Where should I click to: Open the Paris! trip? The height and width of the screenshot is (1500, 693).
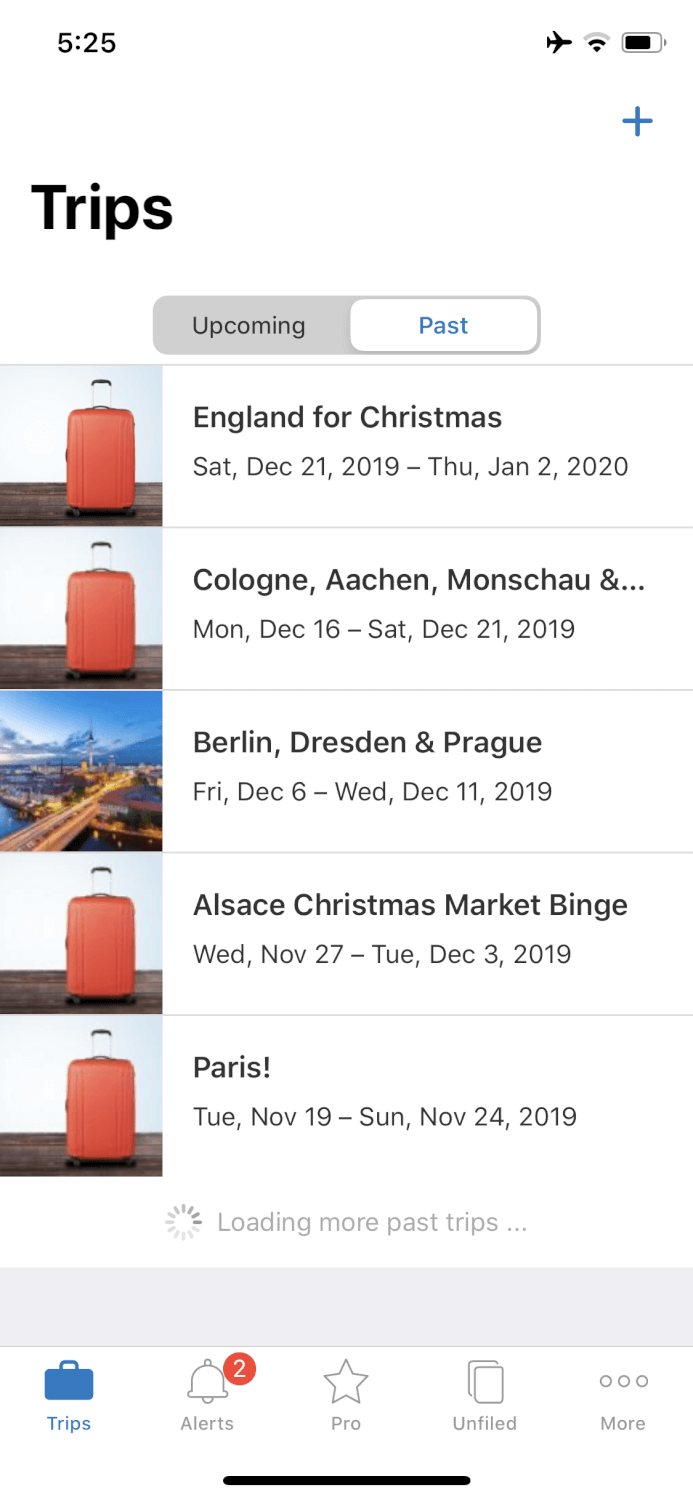point(346,1096)
